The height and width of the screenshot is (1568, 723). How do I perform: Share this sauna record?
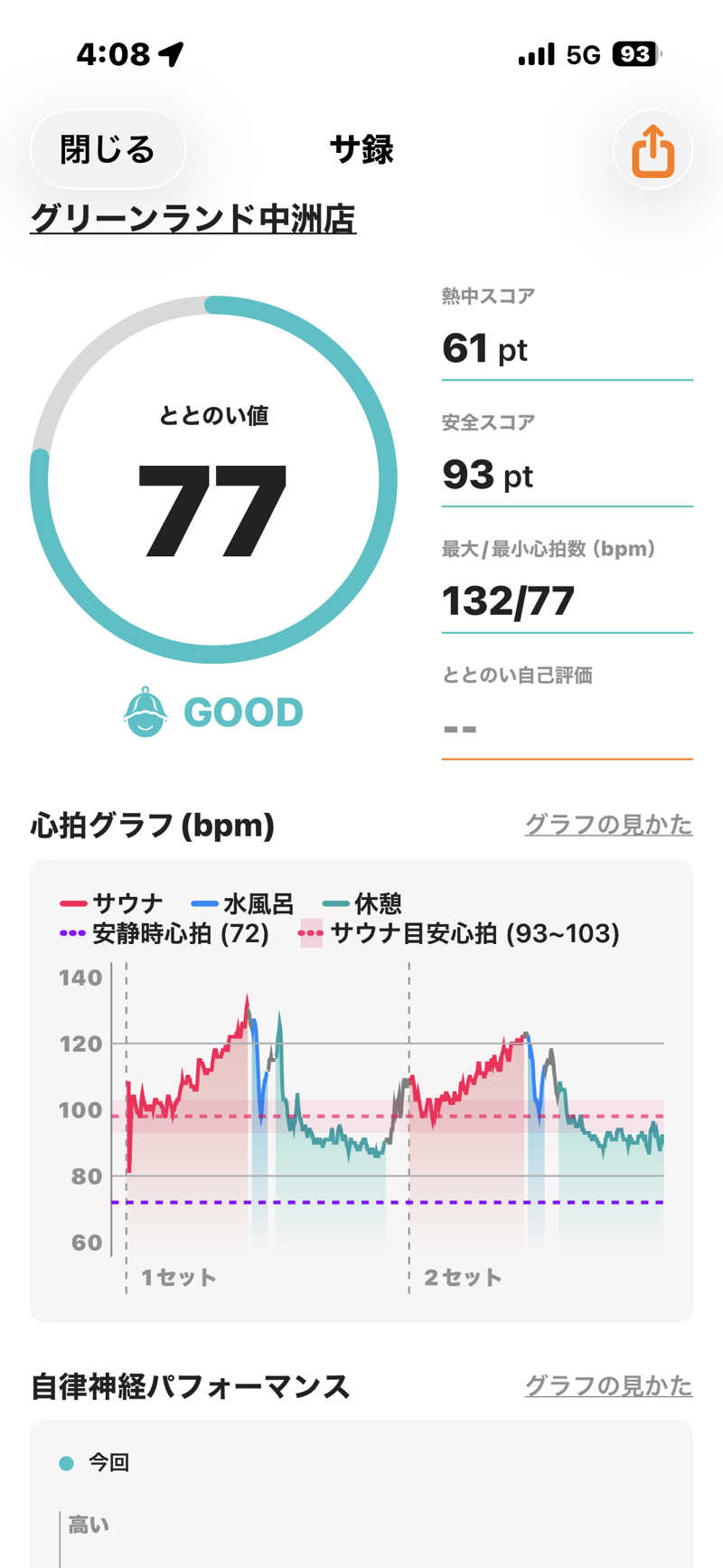pyautogui.click(x=653, y=150)
